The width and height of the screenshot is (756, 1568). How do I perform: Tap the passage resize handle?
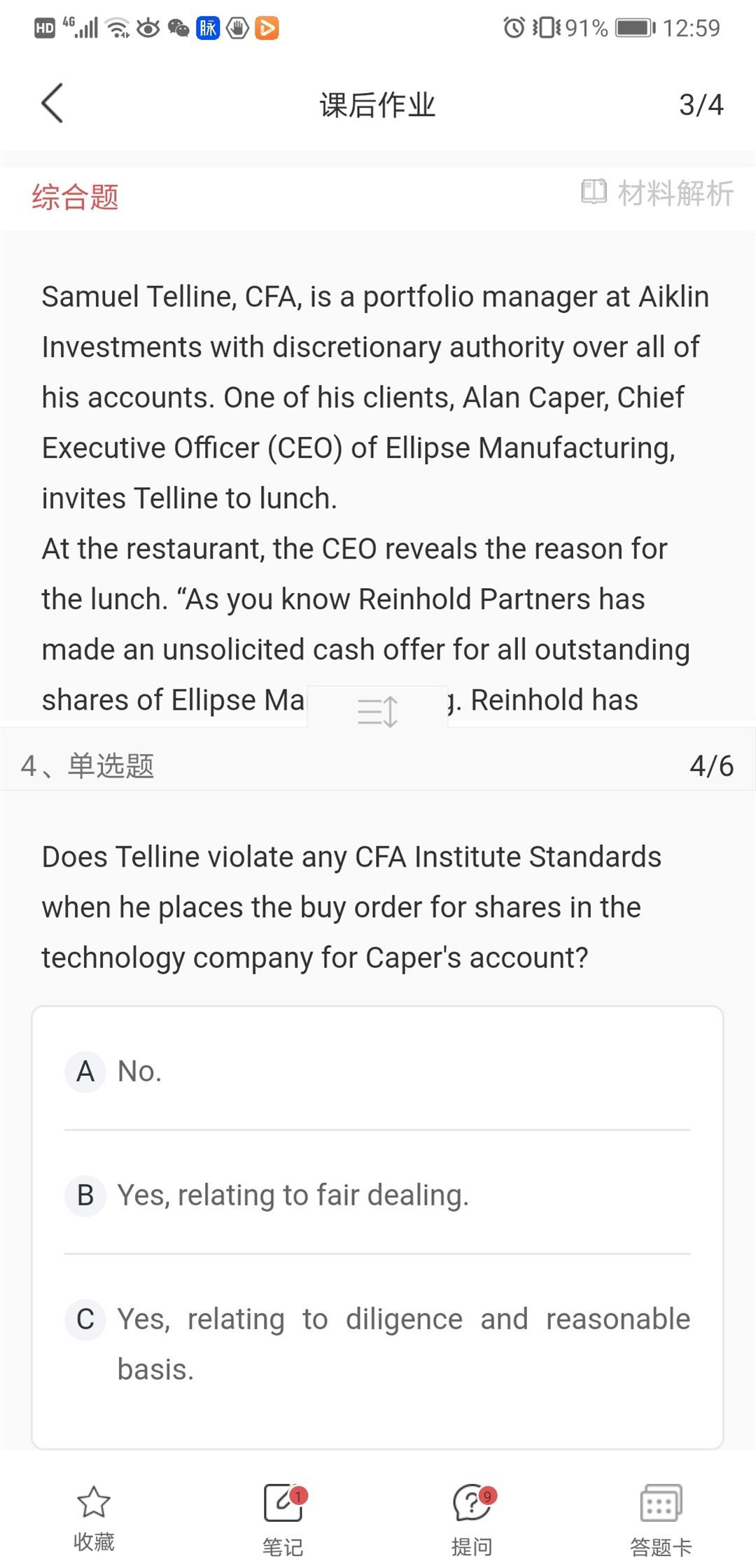pos(377,710)
